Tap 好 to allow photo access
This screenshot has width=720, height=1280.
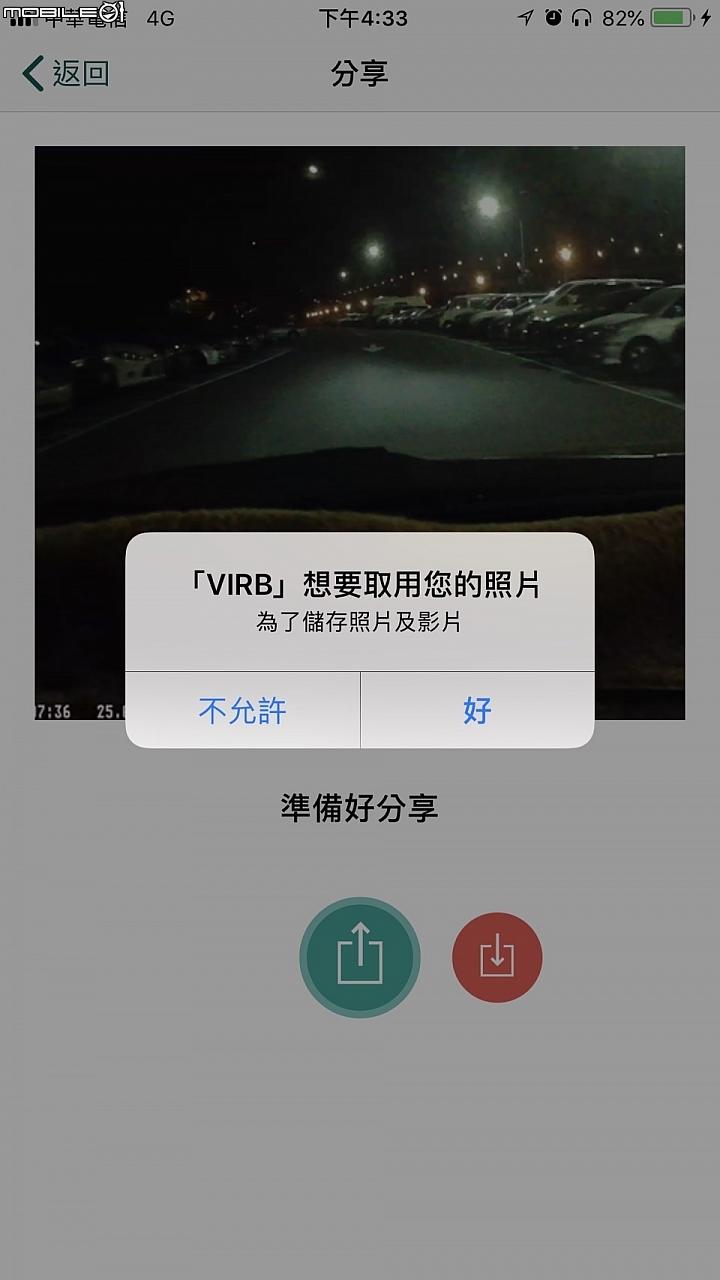click(477, 710)
